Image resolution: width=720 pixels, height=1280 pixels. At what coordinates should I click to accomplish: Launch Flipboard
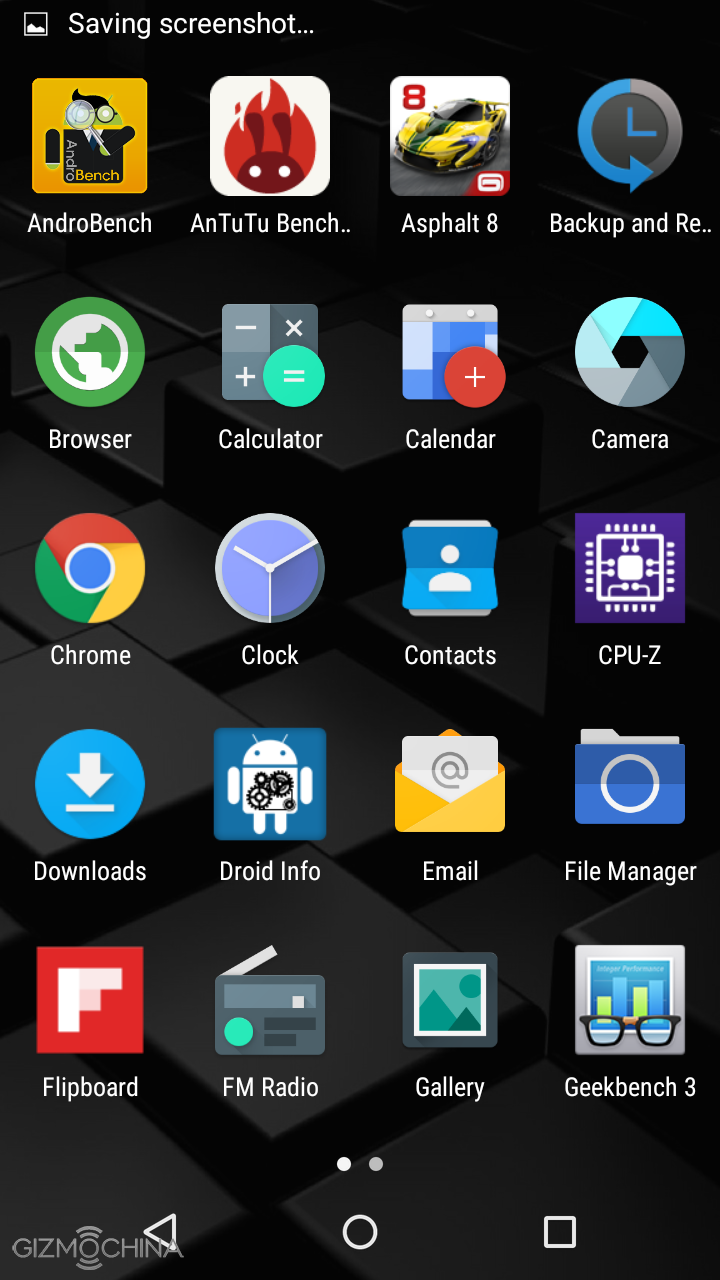pos(90,1000)
